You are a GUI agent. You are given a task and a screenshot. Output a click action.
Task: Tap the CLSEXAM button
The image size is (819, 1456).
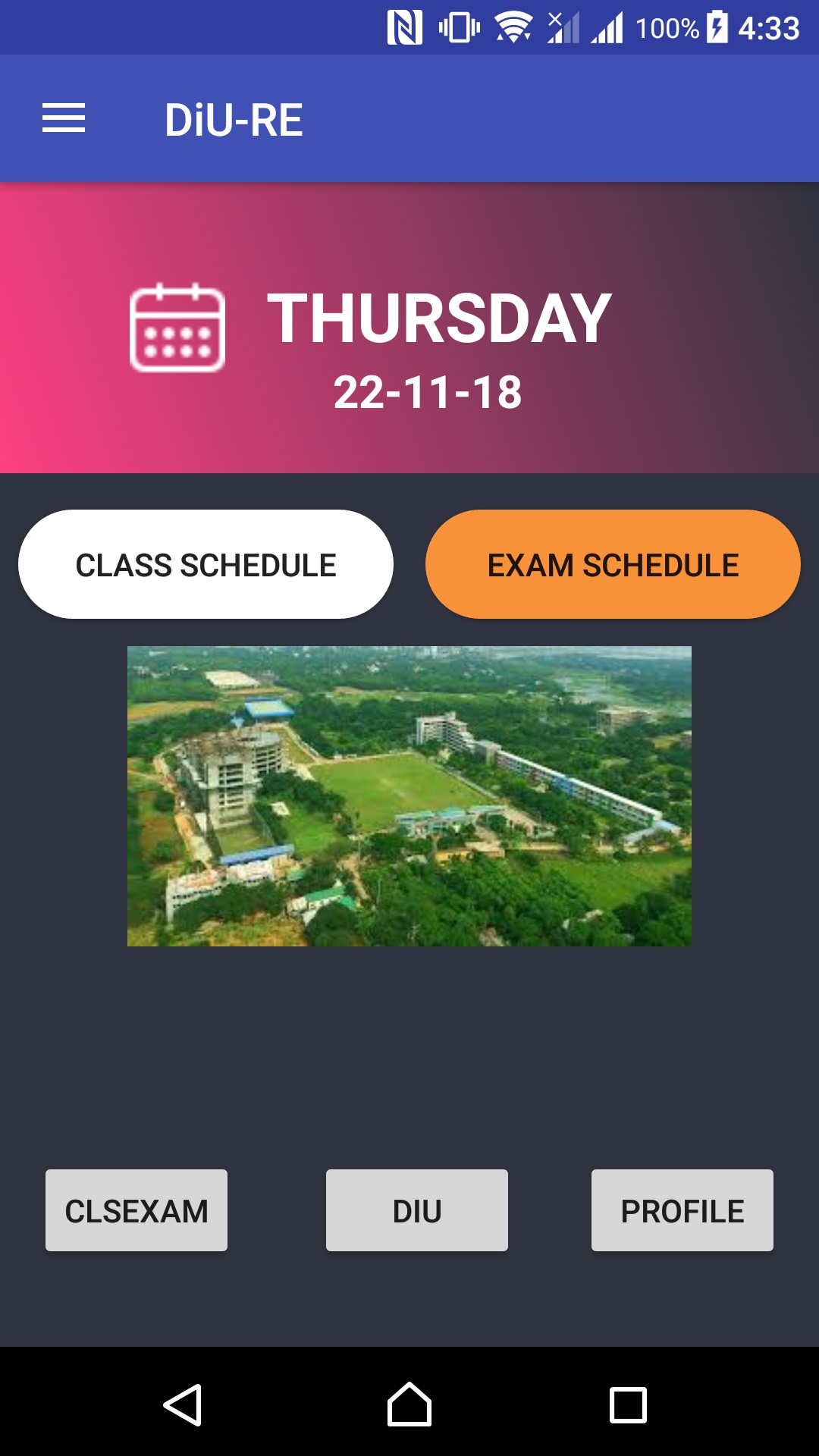pos(136,1210)
